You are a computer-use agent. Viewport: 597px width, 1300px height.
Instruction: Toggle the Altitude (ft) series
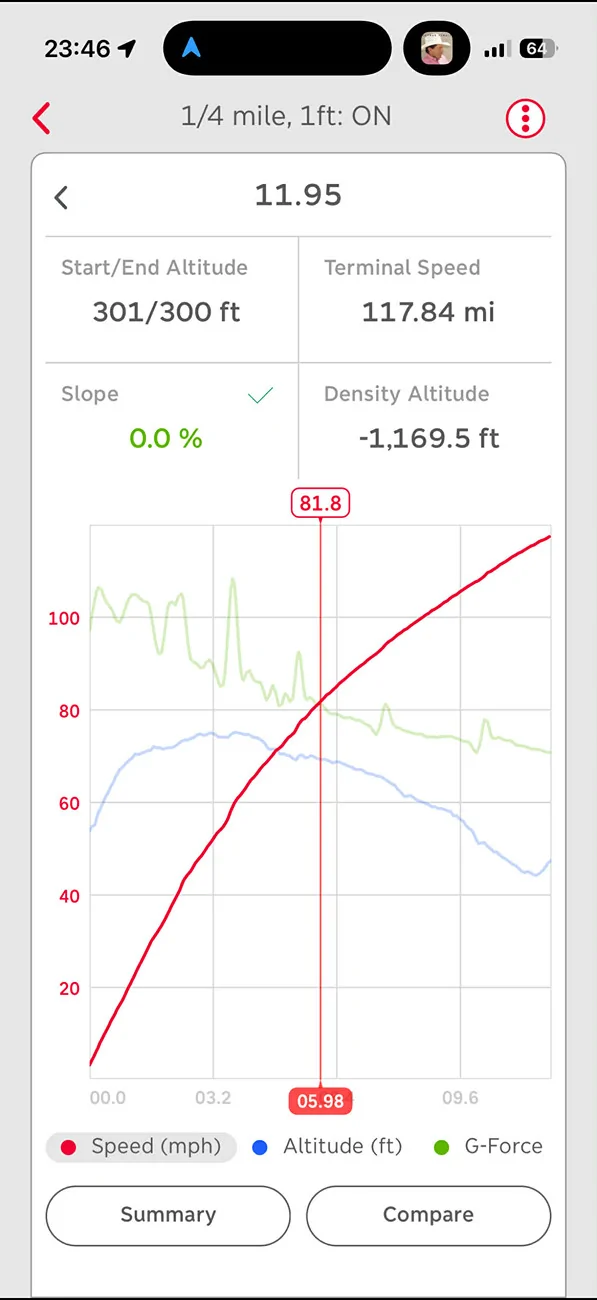click(328, 1147)
